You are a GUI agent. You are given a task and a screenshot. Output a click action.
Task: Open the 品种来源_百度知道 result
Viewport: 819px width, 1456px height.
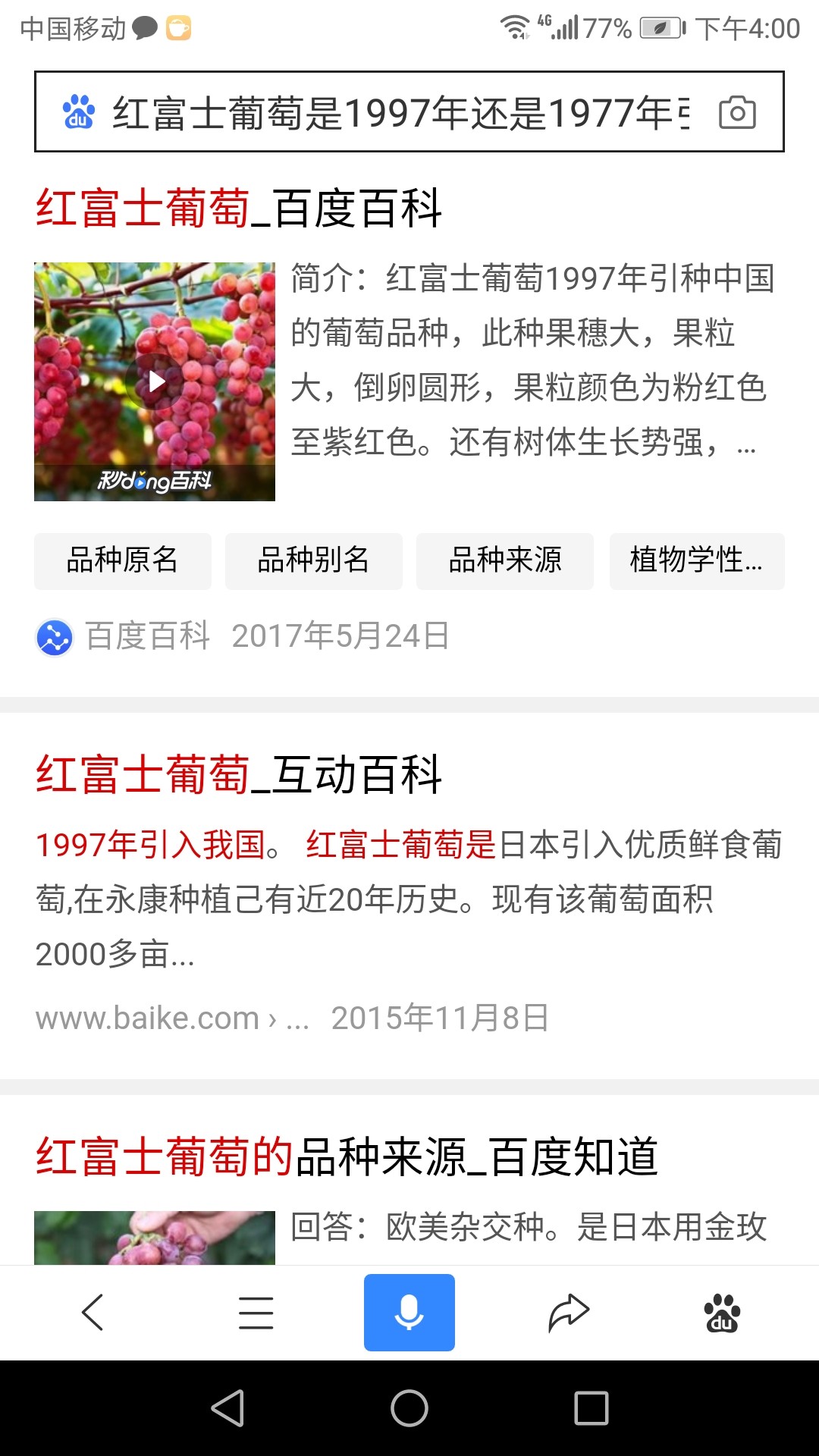coord(347,1156)
